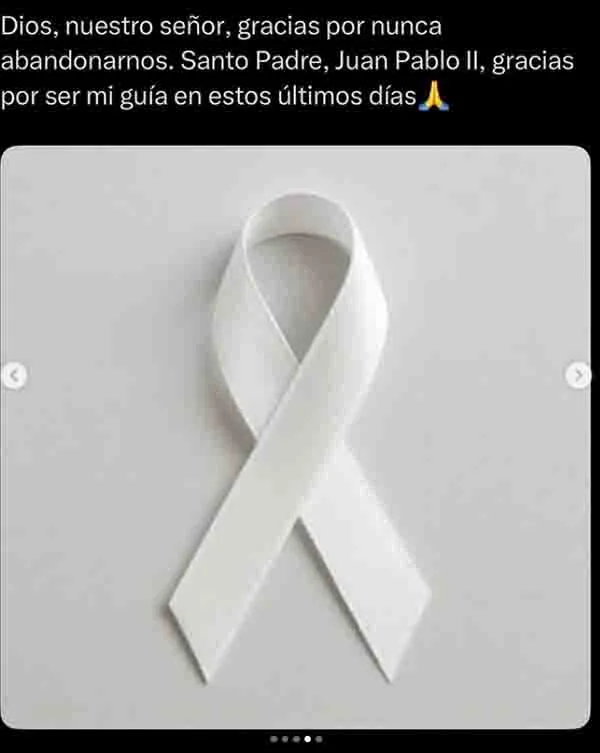600x753 pixels.
Task: Open the white ribbon photo
Action: coord(300,440)
